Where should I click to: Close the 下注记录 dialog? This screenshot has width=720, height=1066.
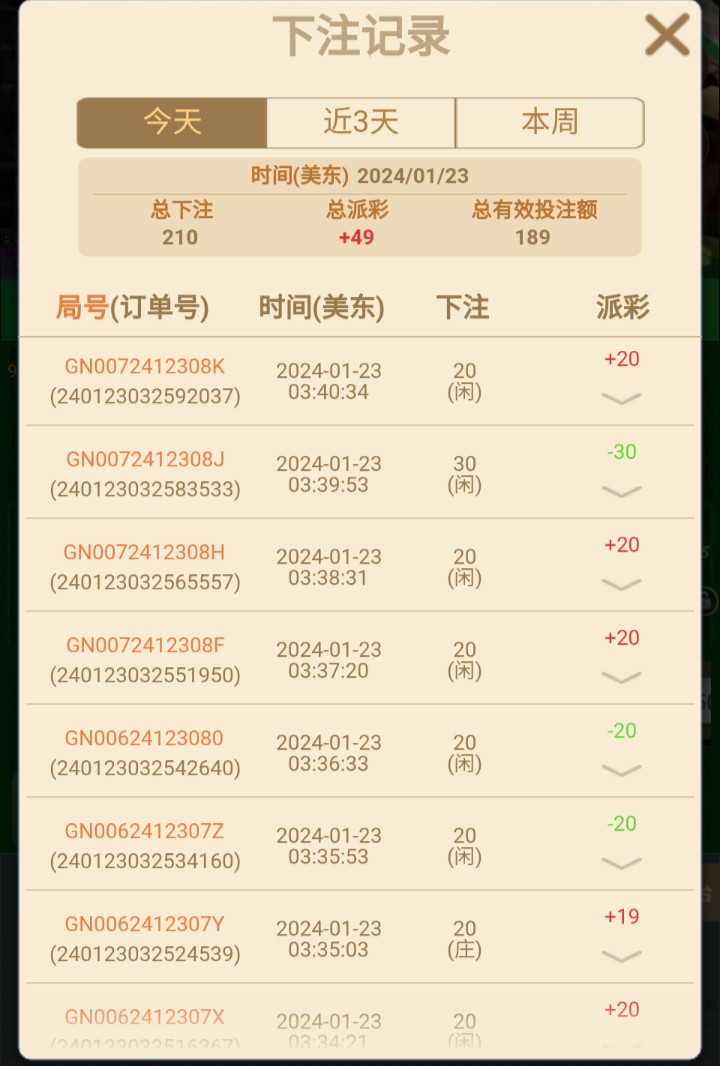click(x=666, y=36)
